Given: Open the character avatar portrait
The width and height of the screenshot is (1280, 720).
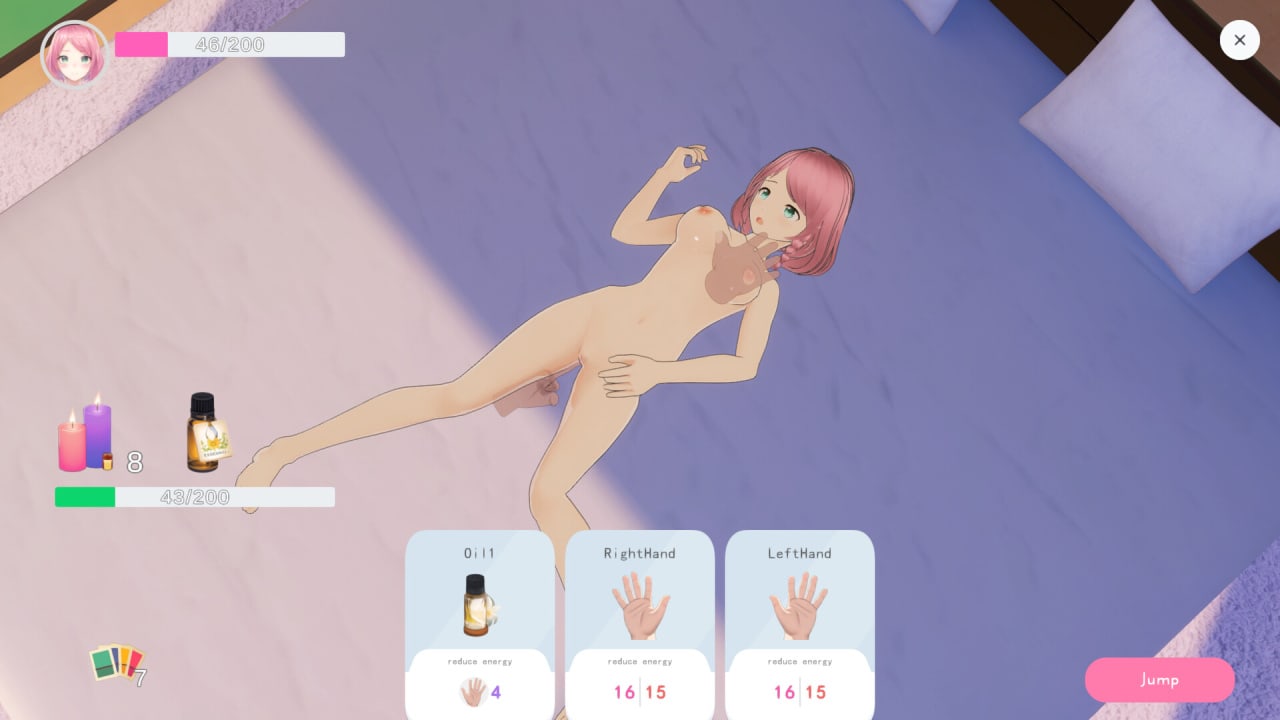Looking at the screenshot, I should 74,55.
